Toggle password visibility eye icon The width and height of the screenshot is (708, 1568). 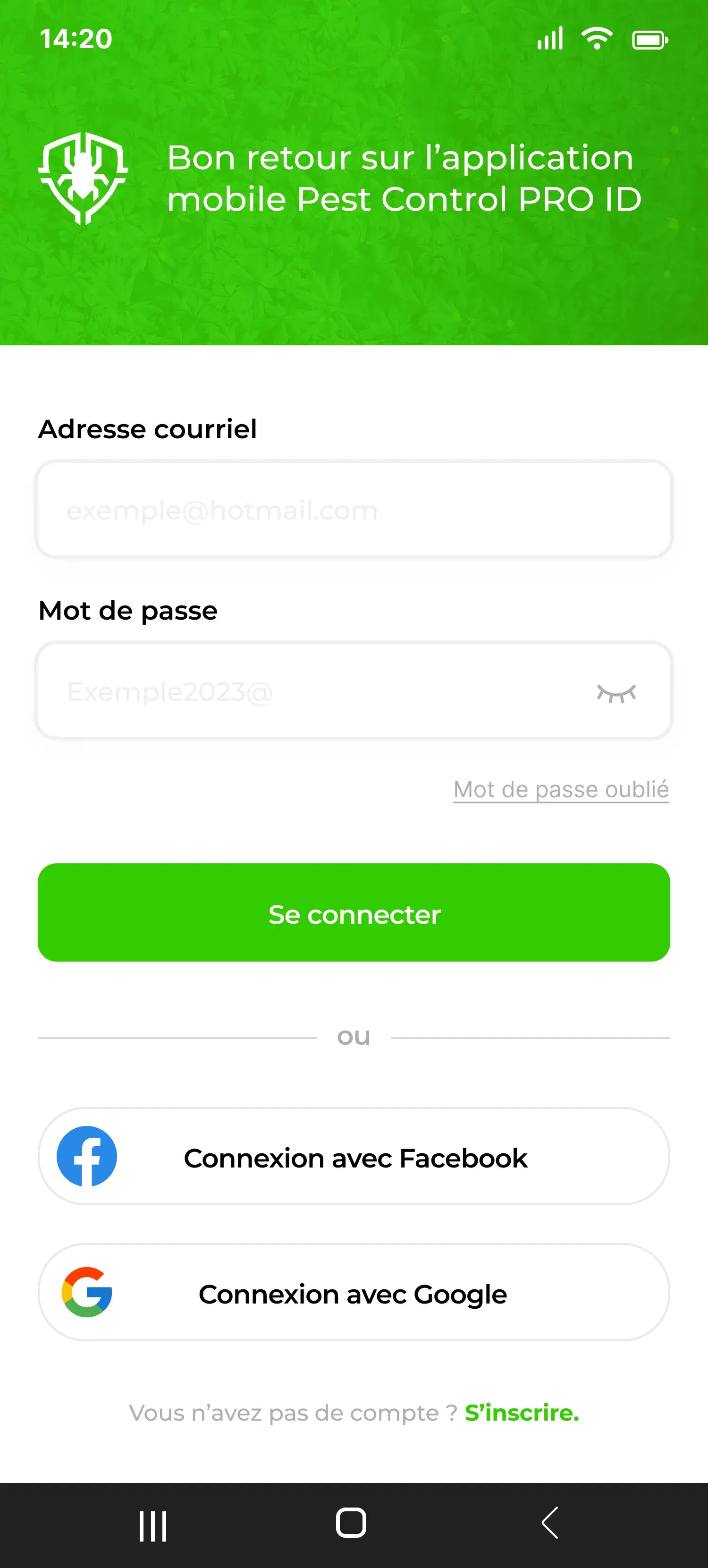[x=616, y=693]
